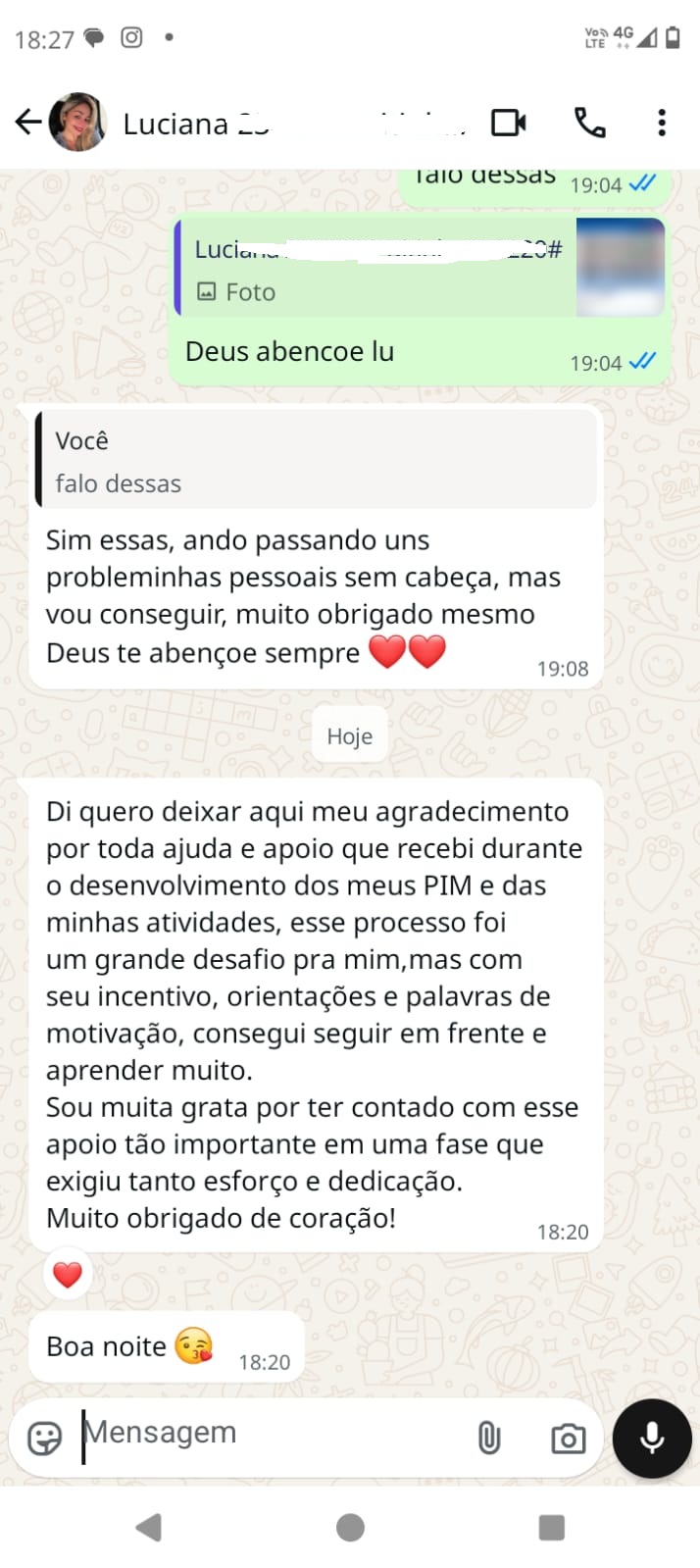
Task: Start a video call with Luciana
Action: pos(508,123)
